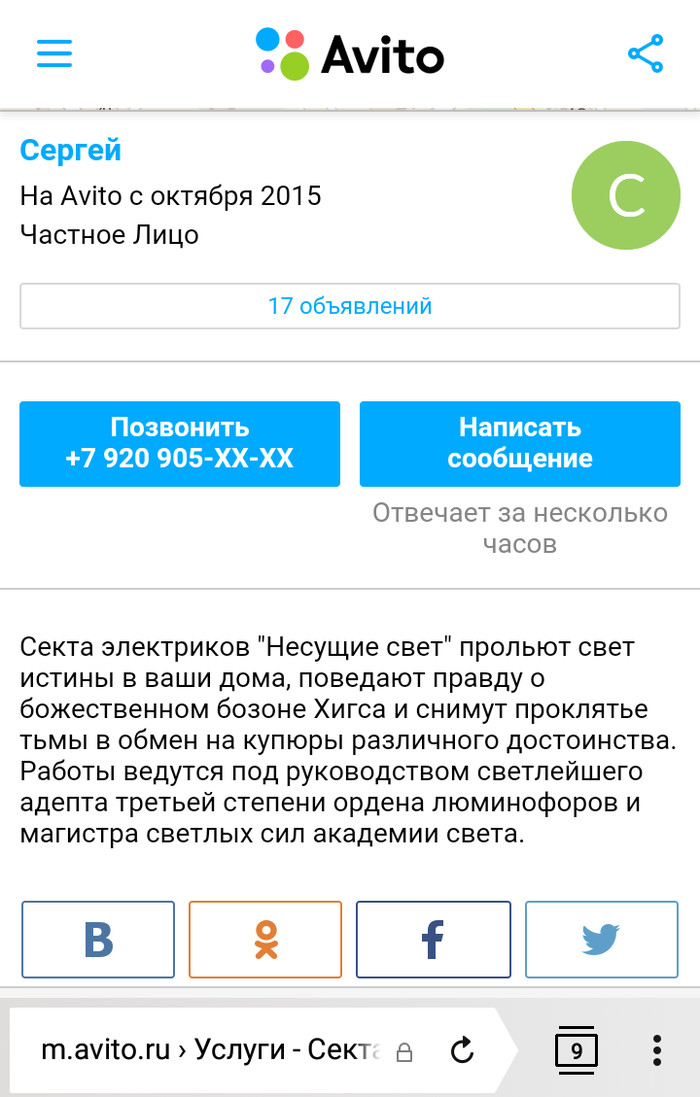Reload the page
Image resolution: width=700 pixels, height=1097 pixels.
tap(461, 1050)
